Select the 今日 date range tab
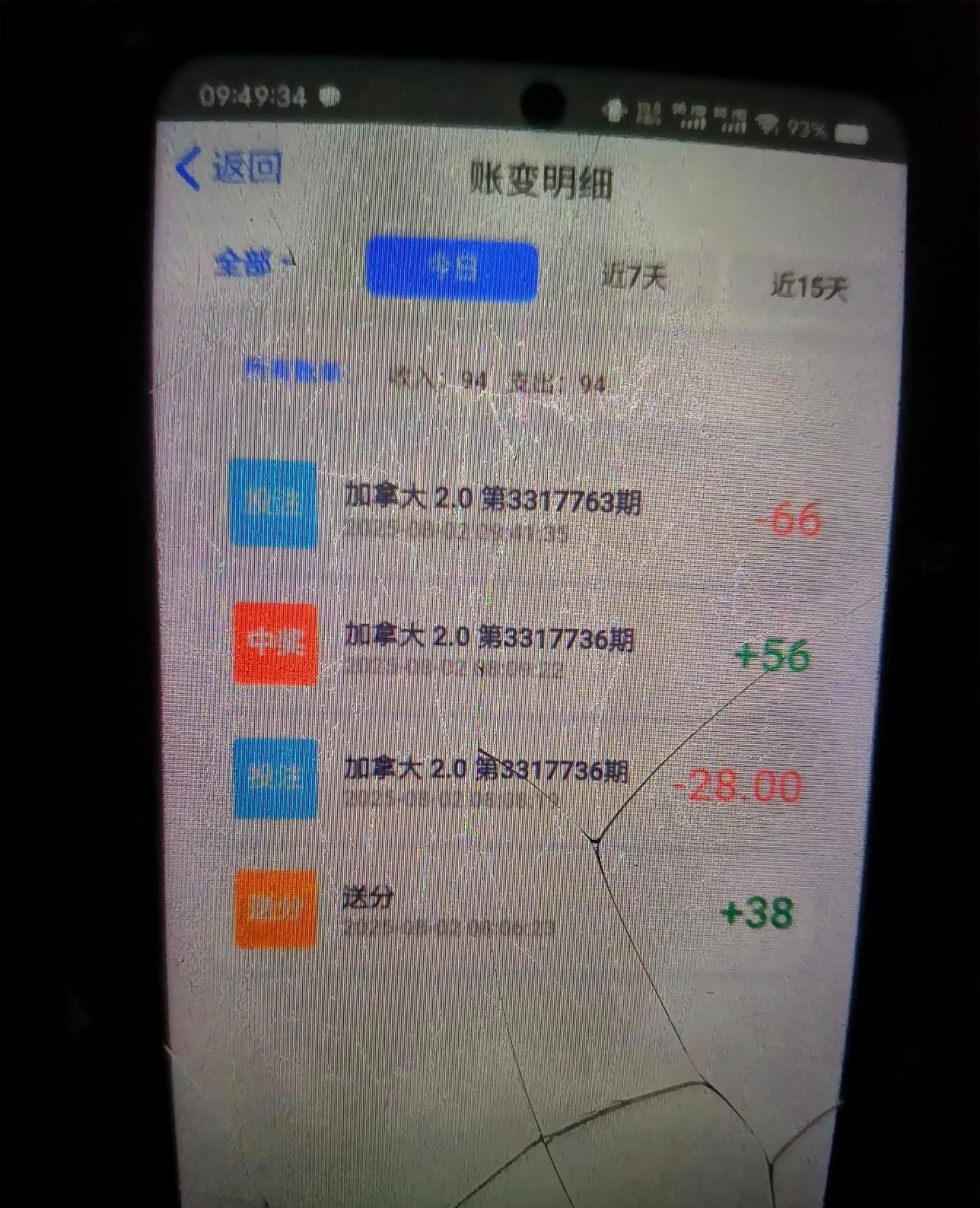The height and width of the screenshot is (1208, 980). 452,270
